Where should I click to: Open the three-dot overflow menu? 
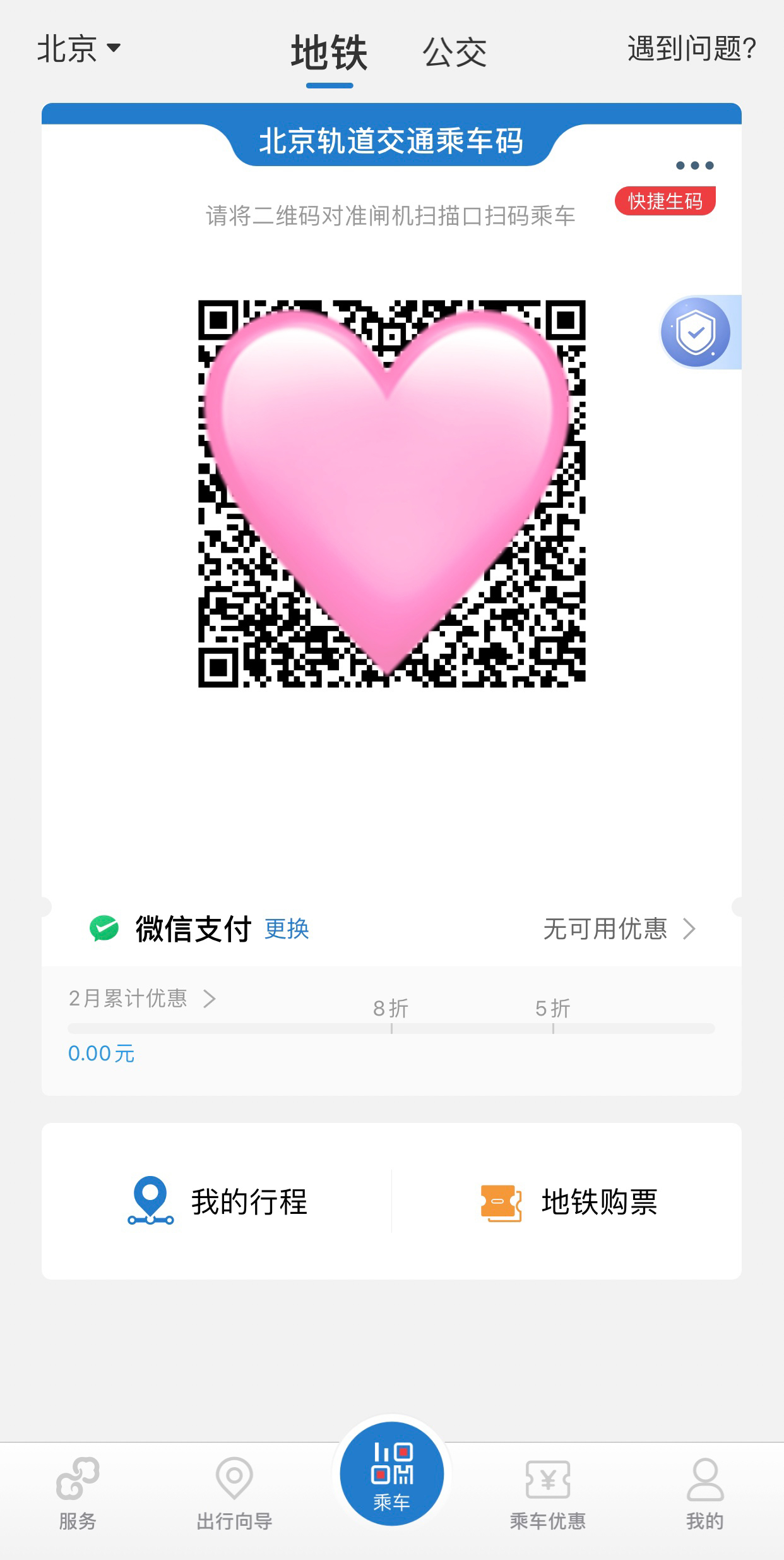694,165
